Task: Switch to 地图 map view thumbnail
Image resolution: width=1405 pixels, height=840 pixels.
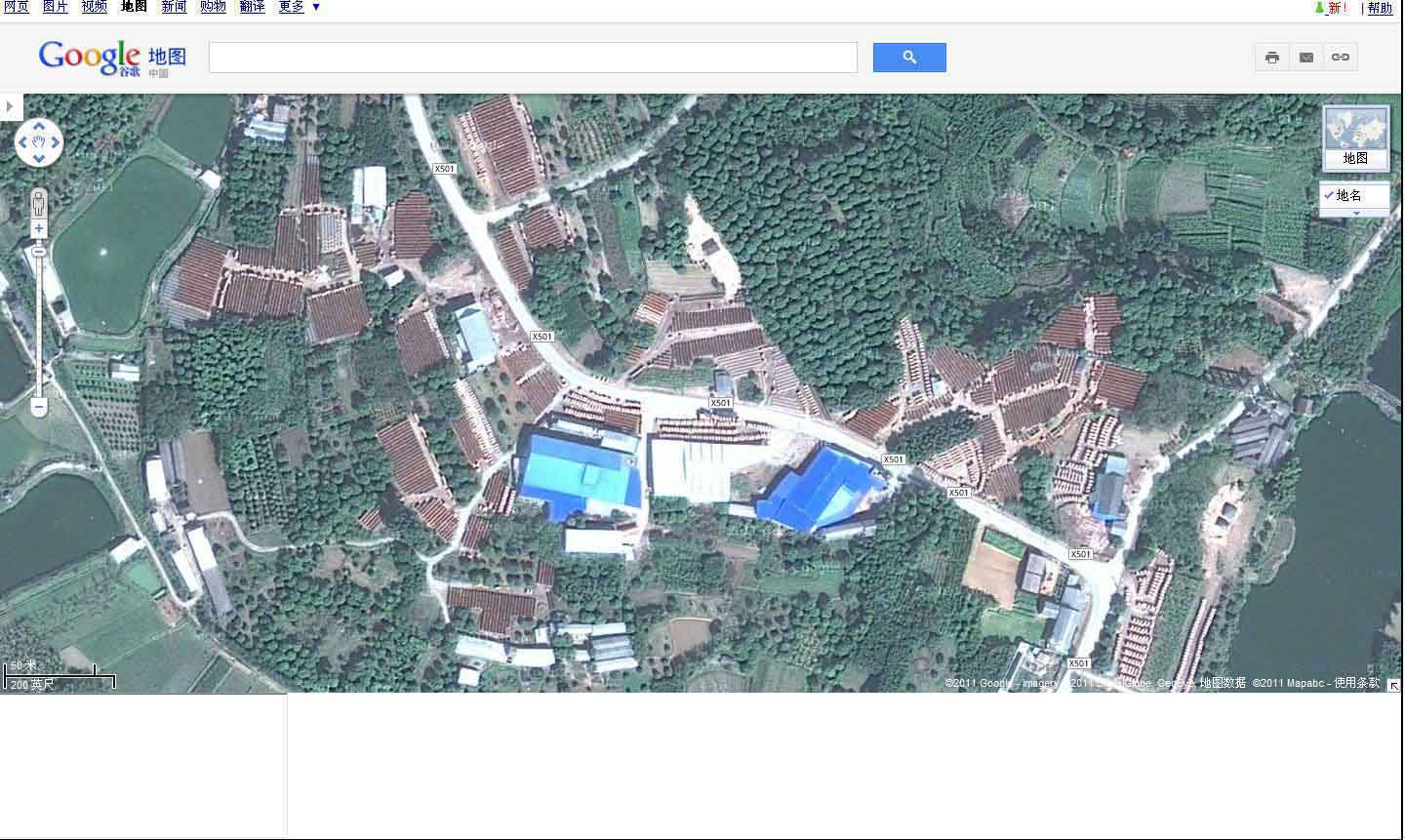Action: [1355, 138]
